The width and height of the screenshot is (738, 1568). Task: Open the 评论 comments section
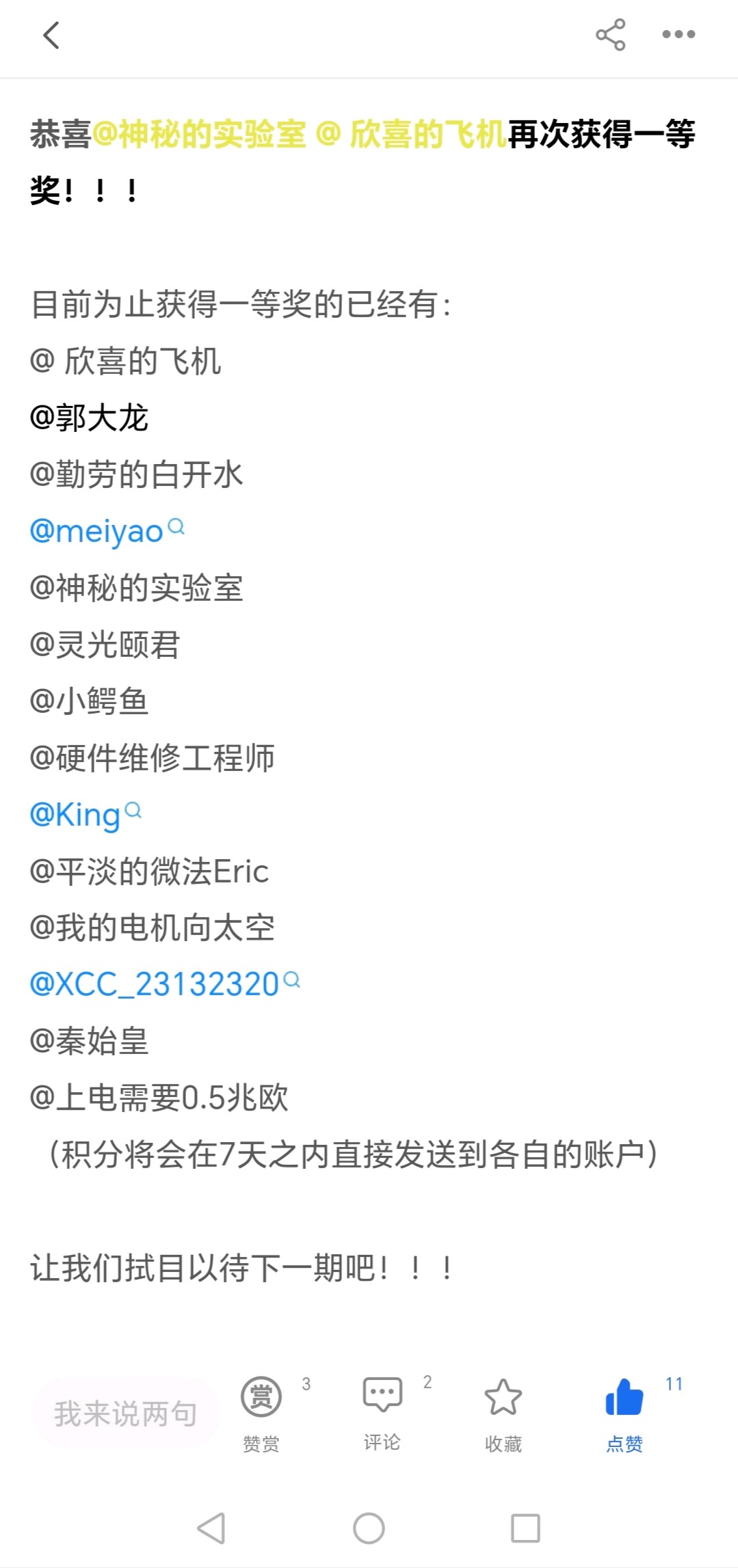point(382,1413)
